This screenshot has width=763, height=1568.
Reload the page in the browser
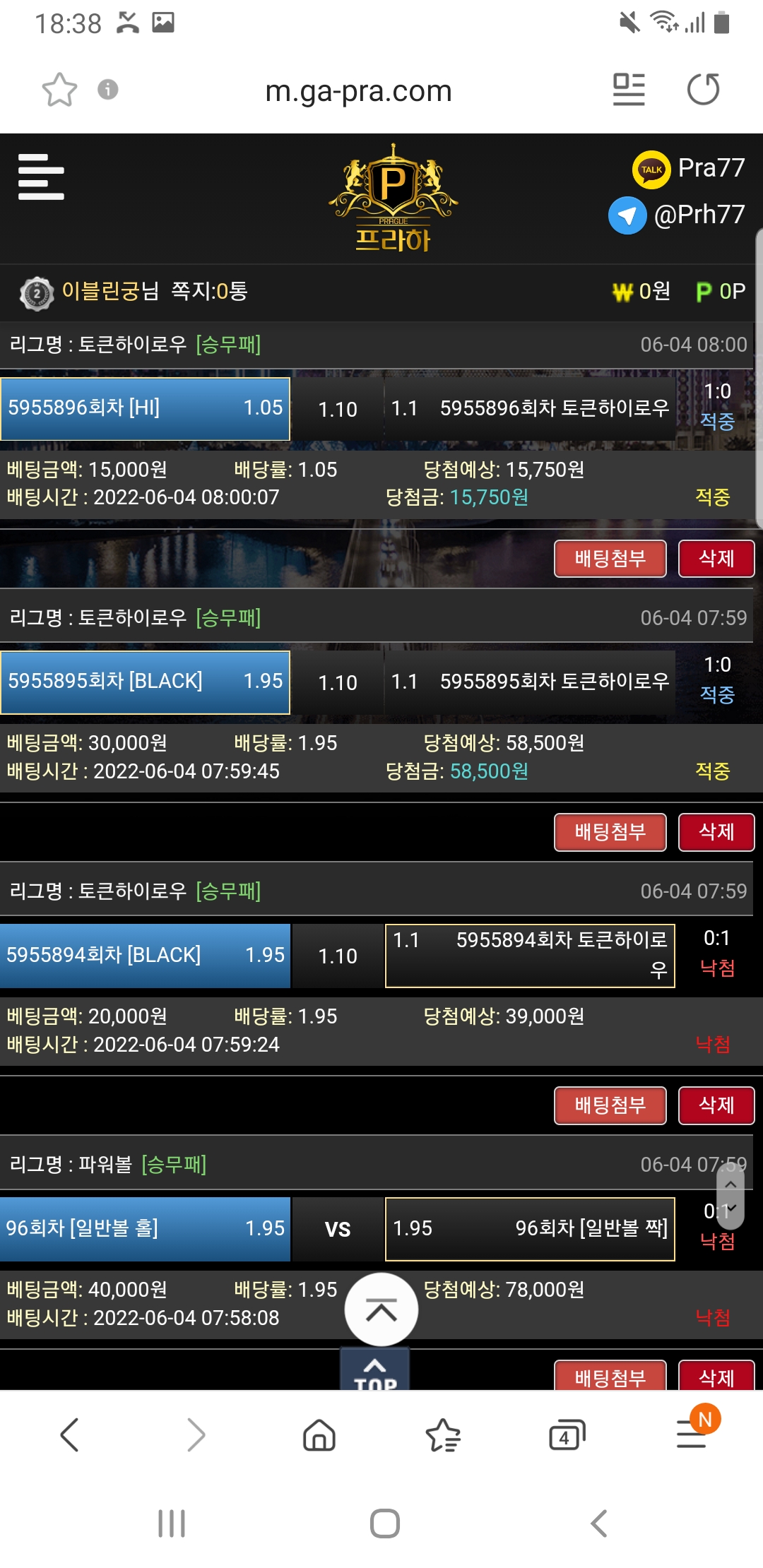(703, 90)
